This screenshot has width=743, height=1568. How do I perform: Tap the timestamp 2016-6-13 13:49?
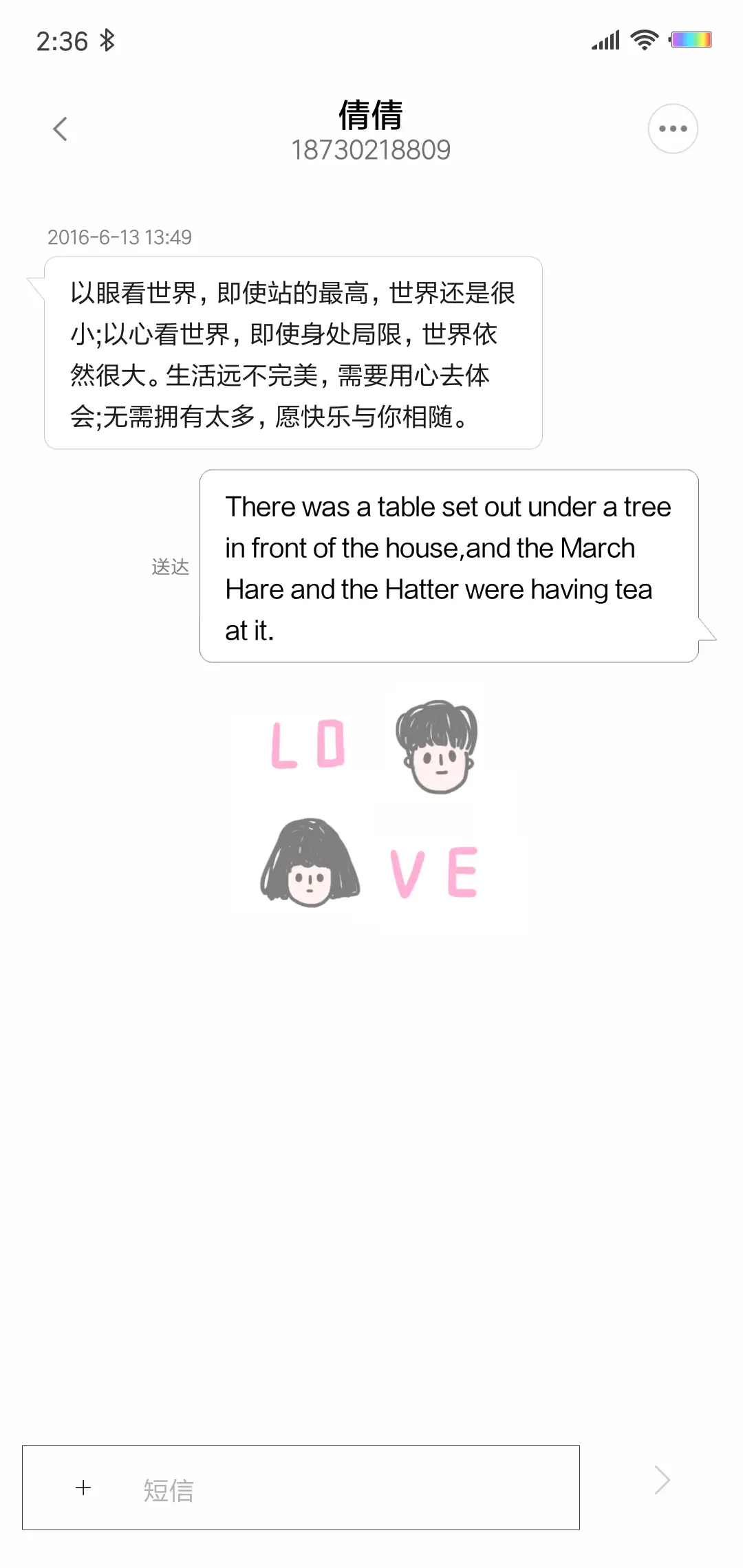click(120, 237)
